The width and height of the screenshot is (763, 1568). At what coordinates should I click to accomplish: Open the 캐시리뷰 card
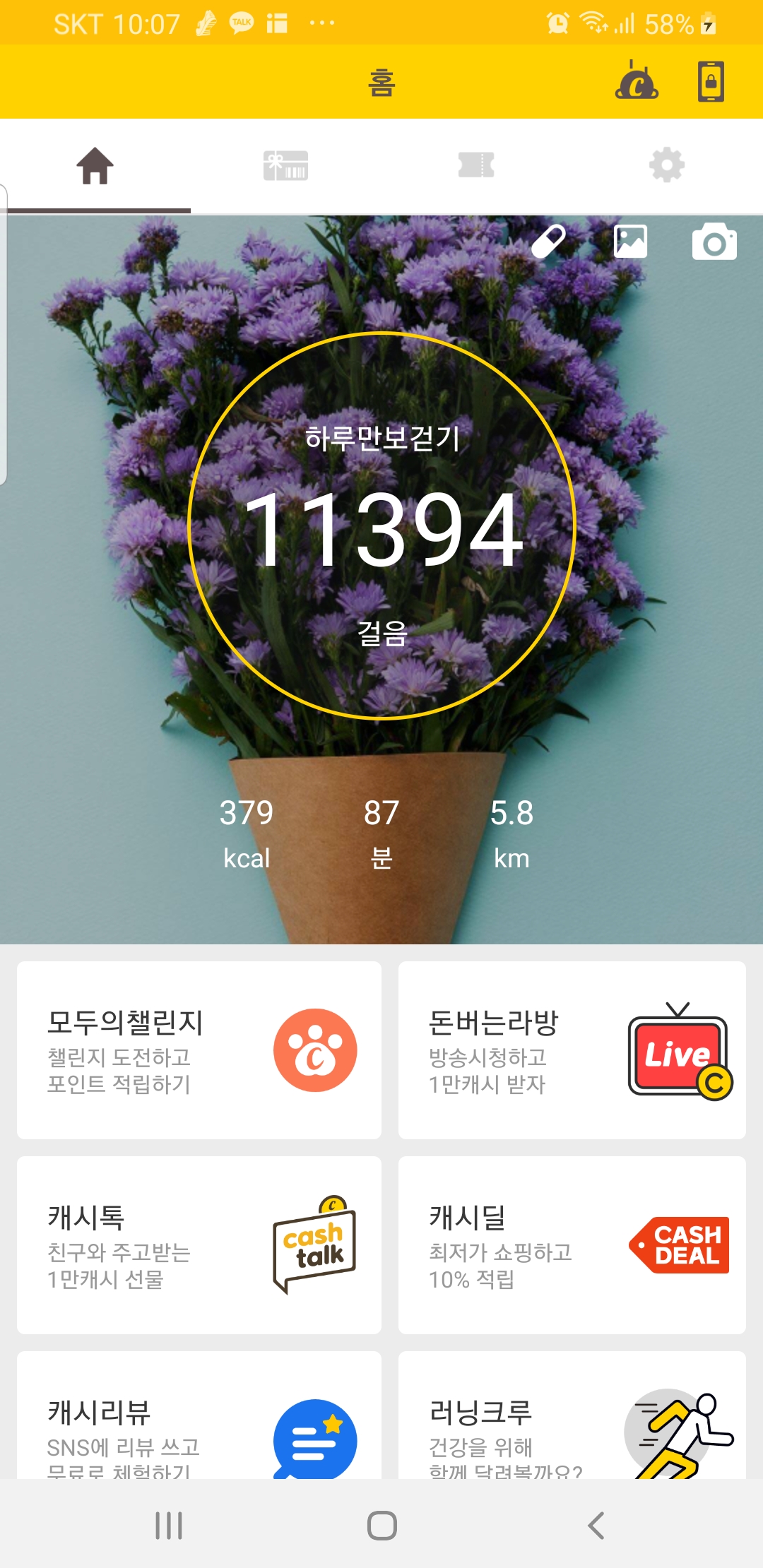(x=199, y=1420)
